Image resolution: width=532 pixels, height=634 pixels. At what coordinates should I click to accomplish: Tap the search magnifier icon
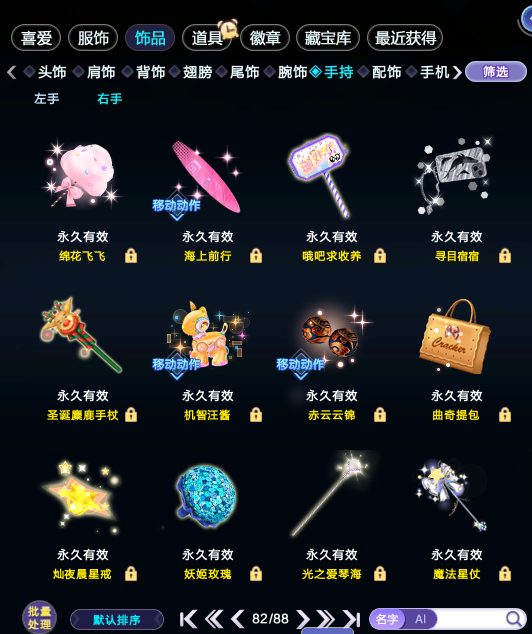(514, 619)
